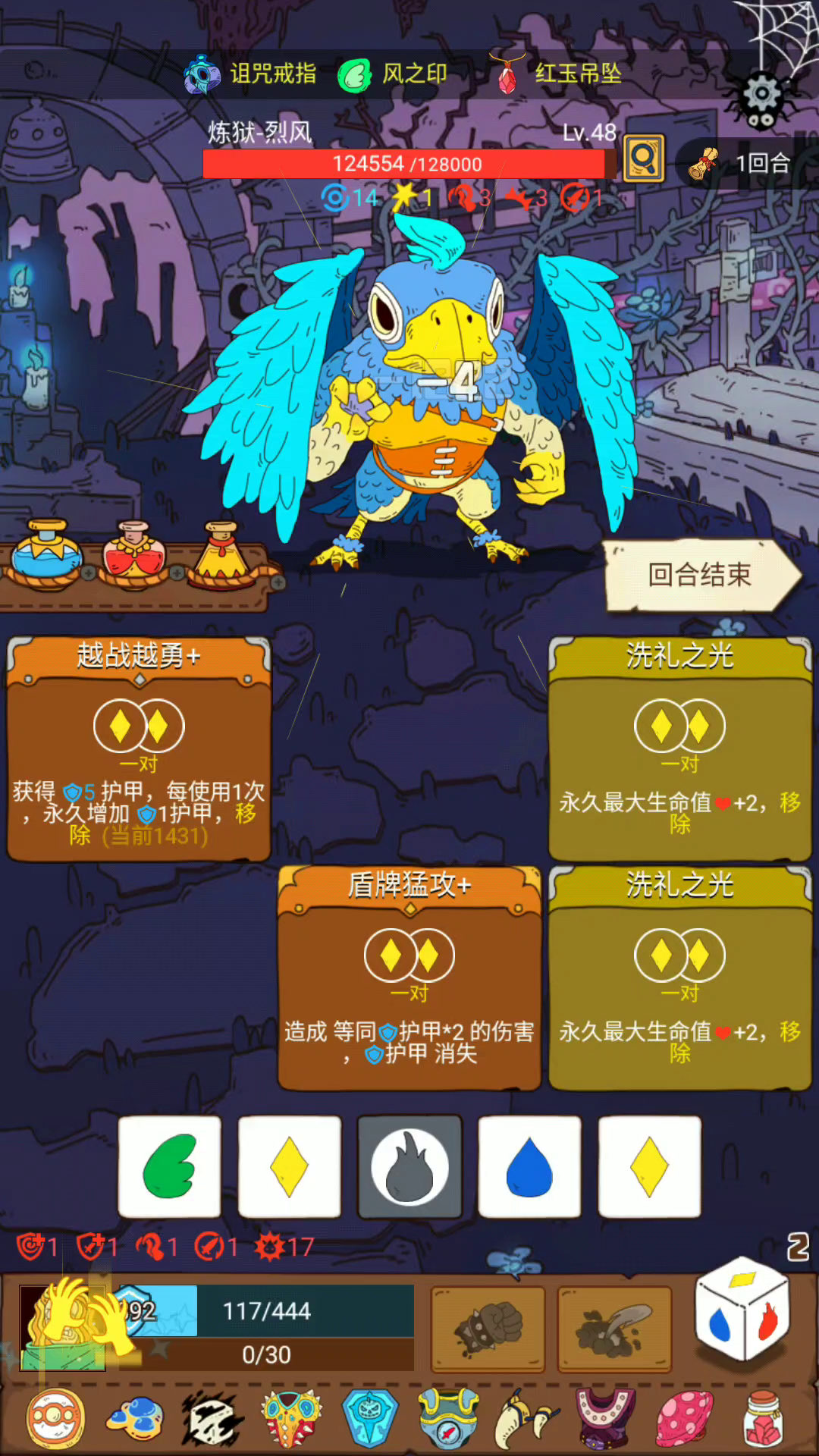Inspect enemy with magnifier icon
The image size is (819, 1456).
click(x=643, y=158)
